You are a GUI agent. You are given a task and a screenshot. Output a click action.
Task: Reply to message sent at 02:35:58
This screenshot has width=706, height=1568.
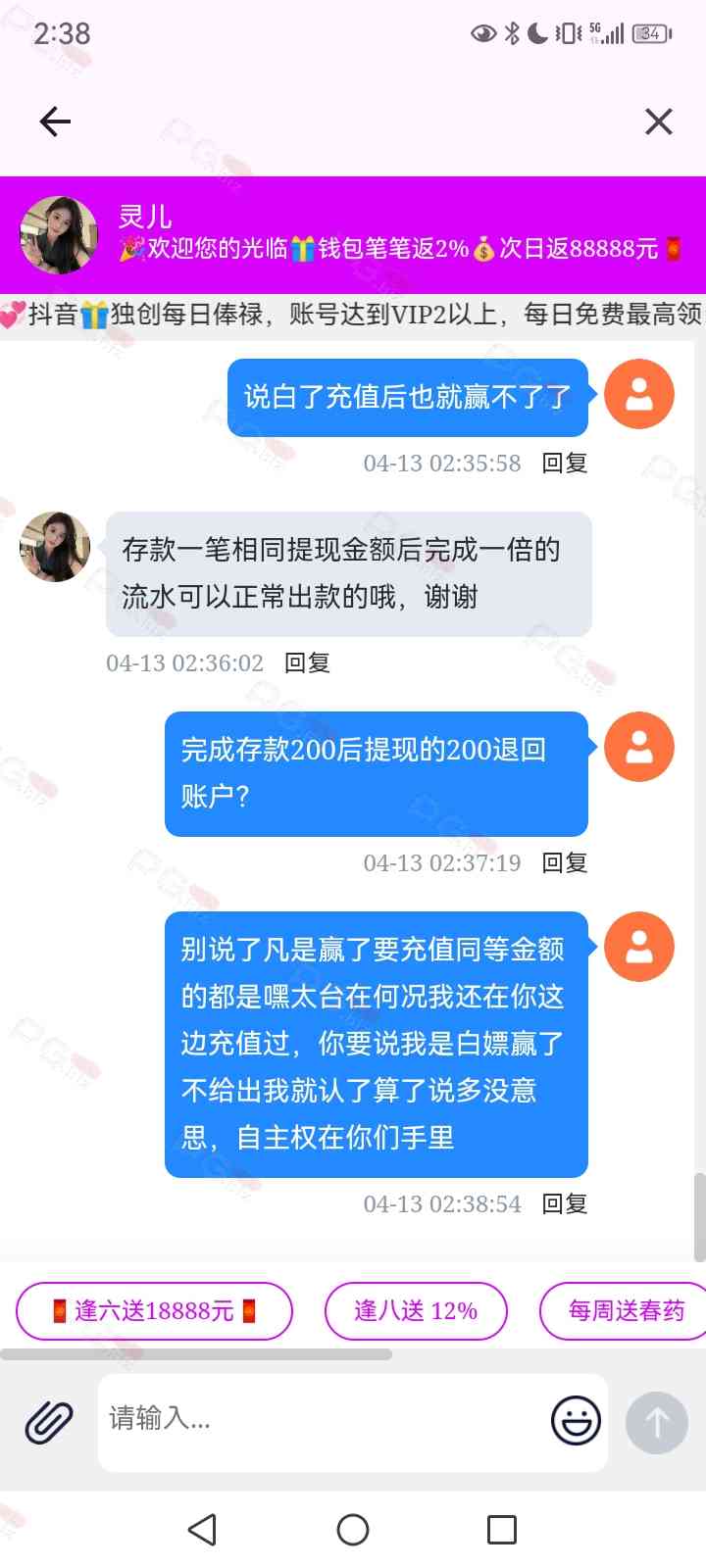click(x=565, y=464)
